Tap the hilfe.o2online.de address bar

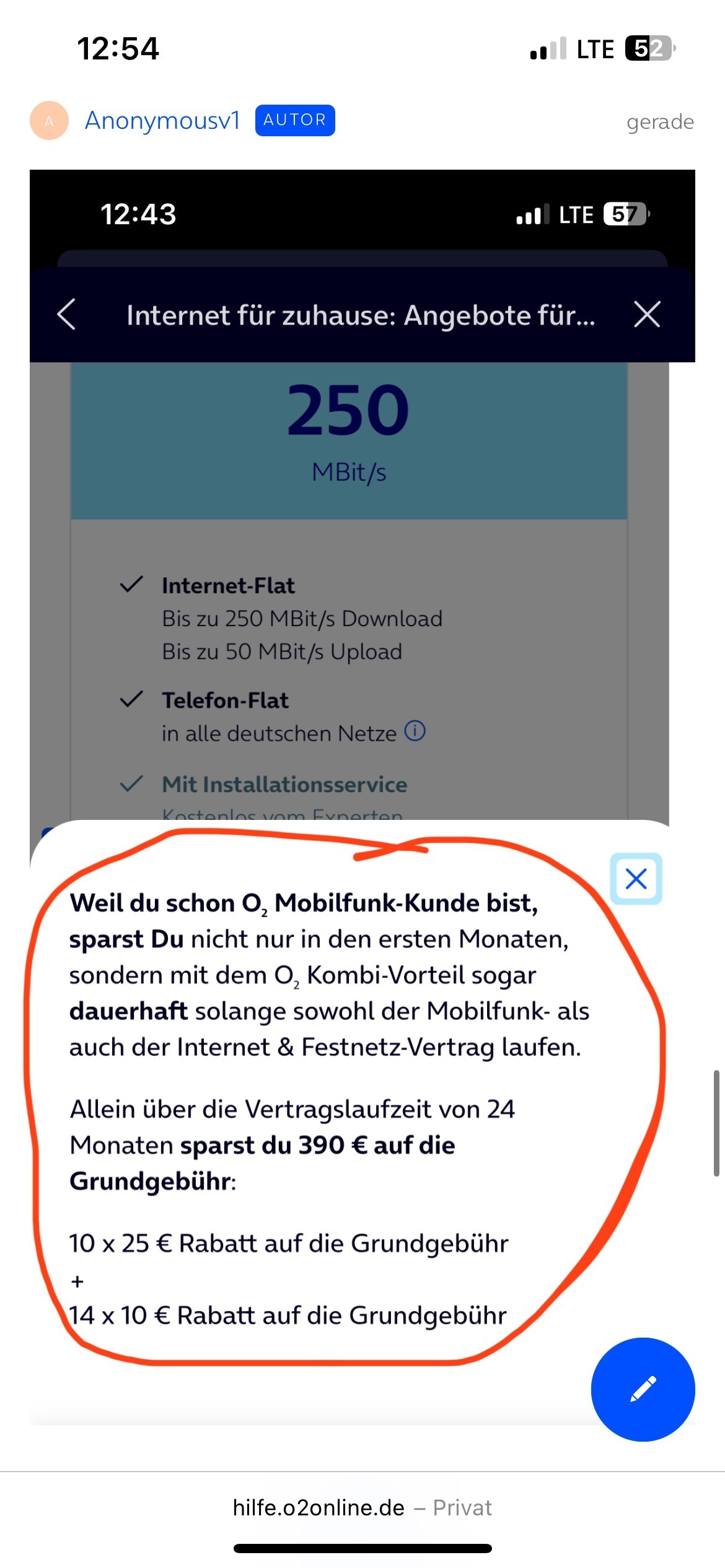point(362,1508)
